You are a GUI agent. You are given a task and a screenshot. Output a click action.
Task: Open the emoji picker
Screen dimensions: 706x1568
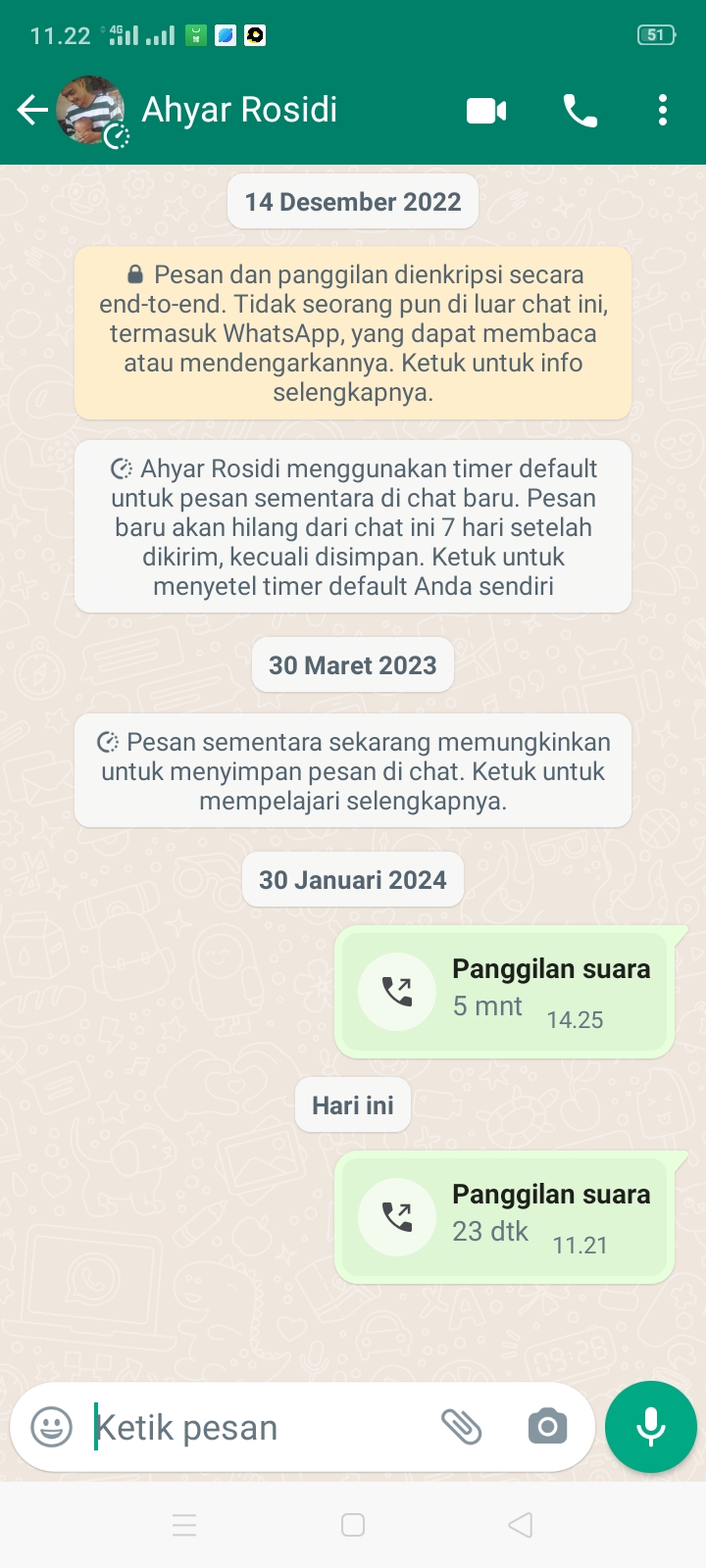tap(52, 1427)
